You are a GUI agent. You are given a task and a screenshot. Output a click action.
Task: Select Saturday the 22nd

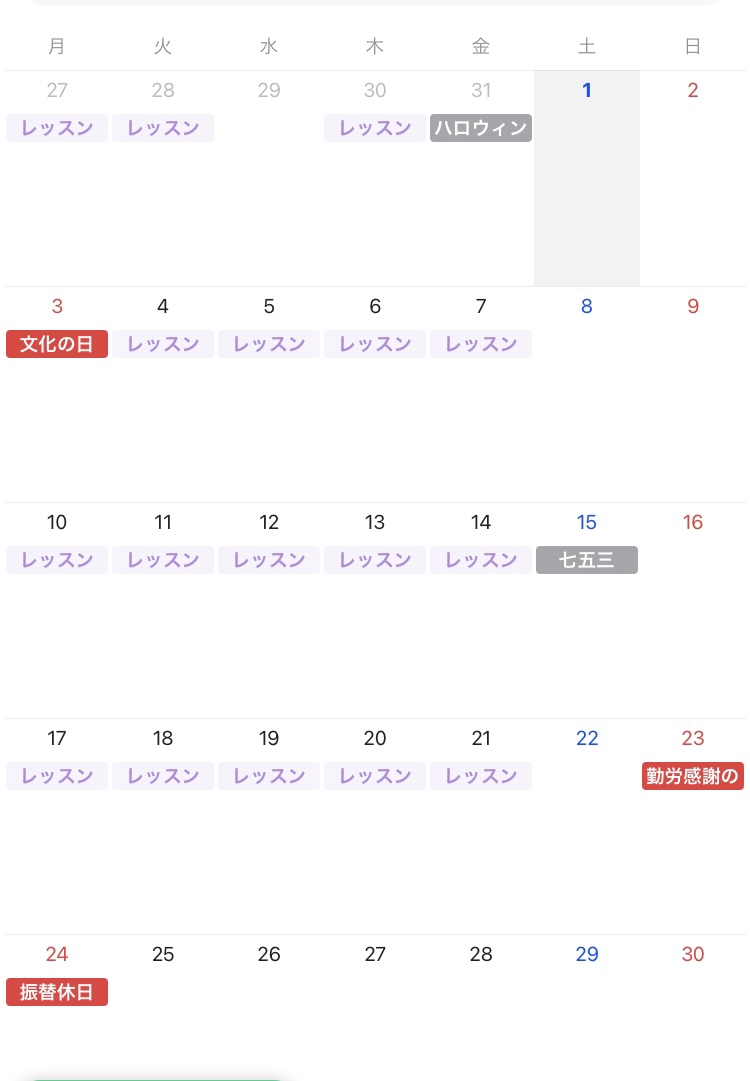click(x=587, y=739)
